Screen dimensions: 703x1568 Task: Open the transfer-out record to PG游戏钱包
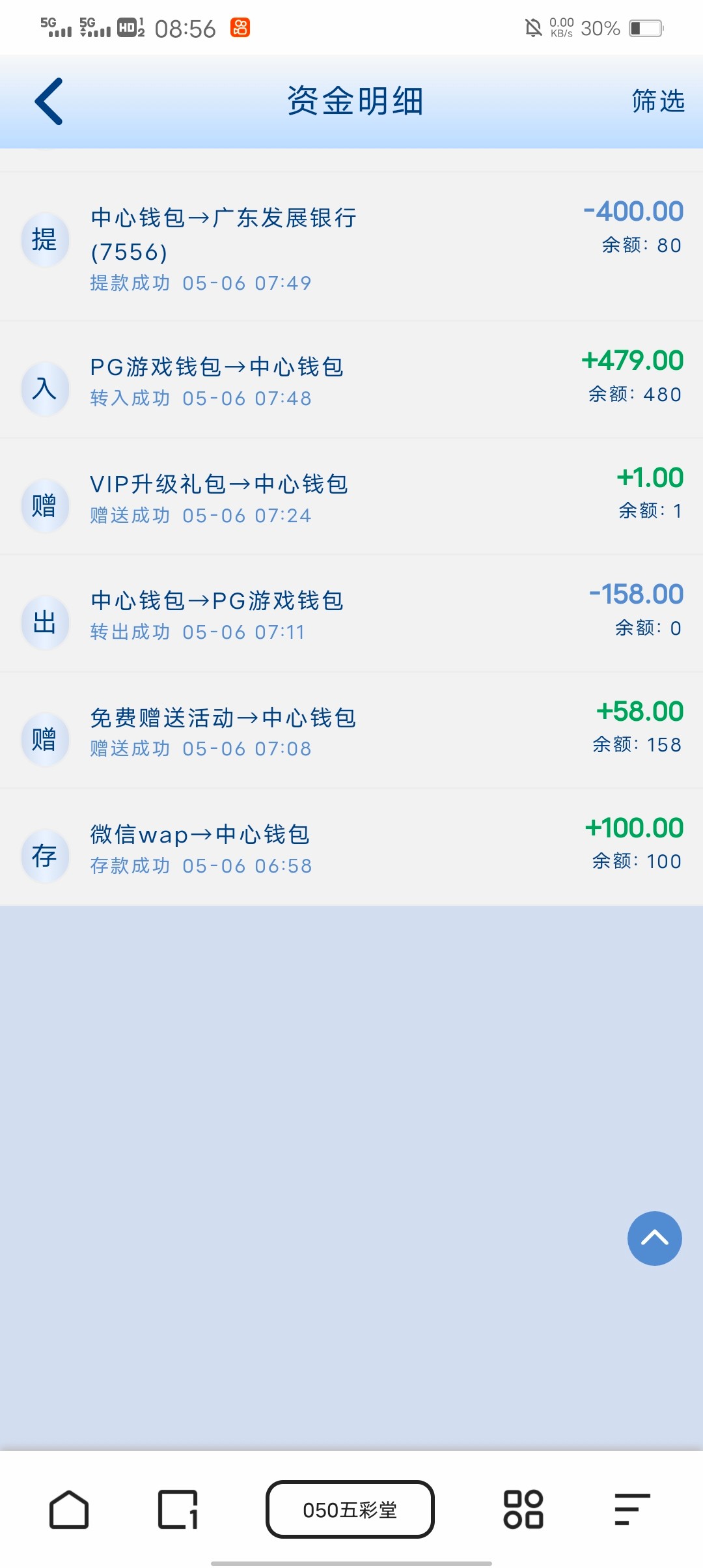[351, 614]
